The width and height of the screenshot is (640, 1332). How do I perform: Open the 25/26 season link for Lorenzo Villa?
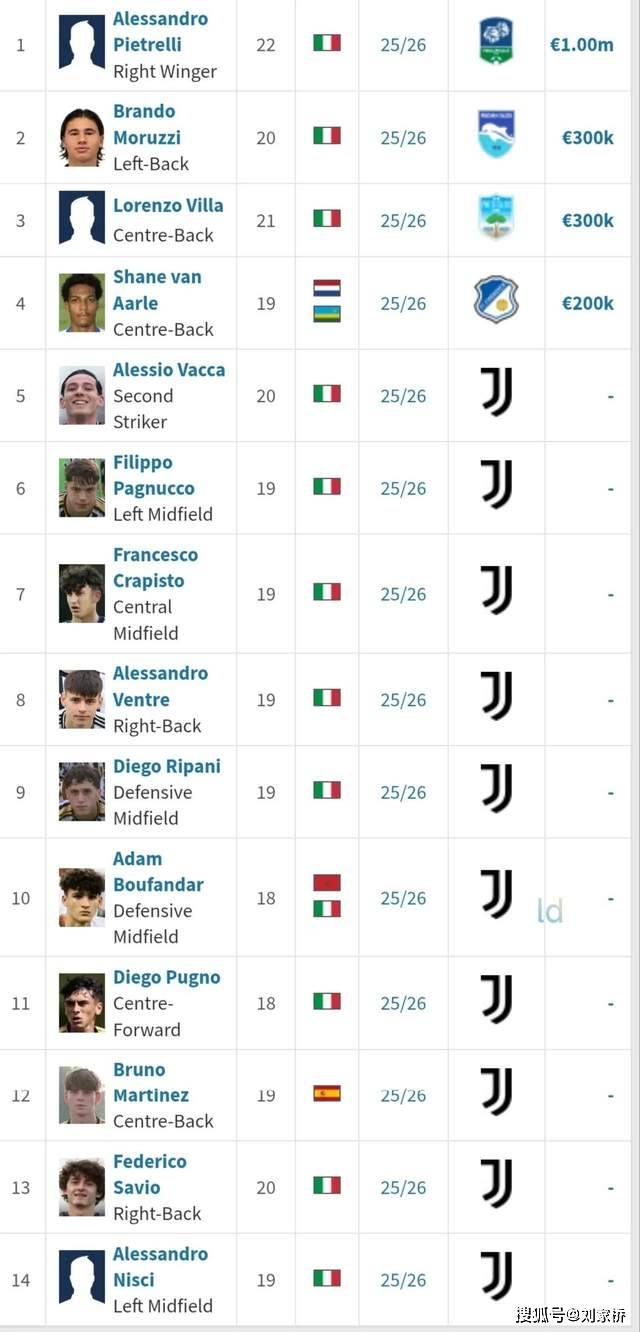(403, 221)
